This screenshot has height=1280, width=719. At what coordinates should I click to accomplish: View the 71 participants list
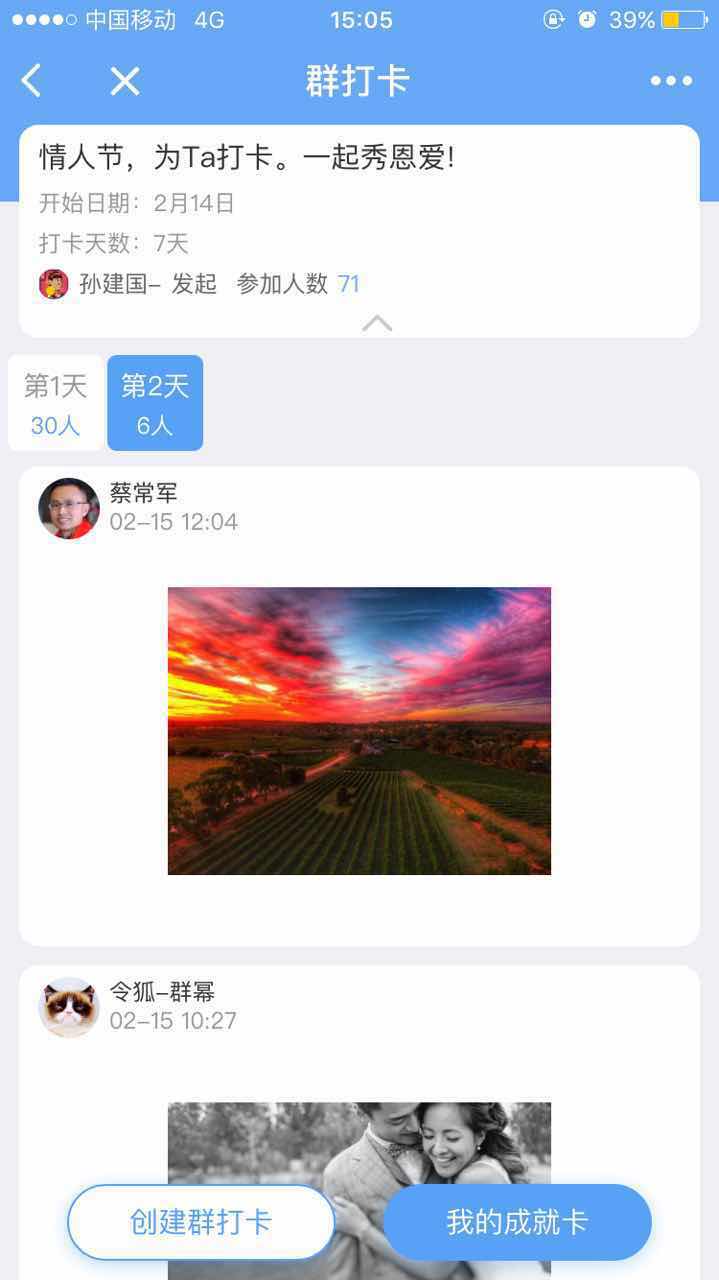pos(348,284)
